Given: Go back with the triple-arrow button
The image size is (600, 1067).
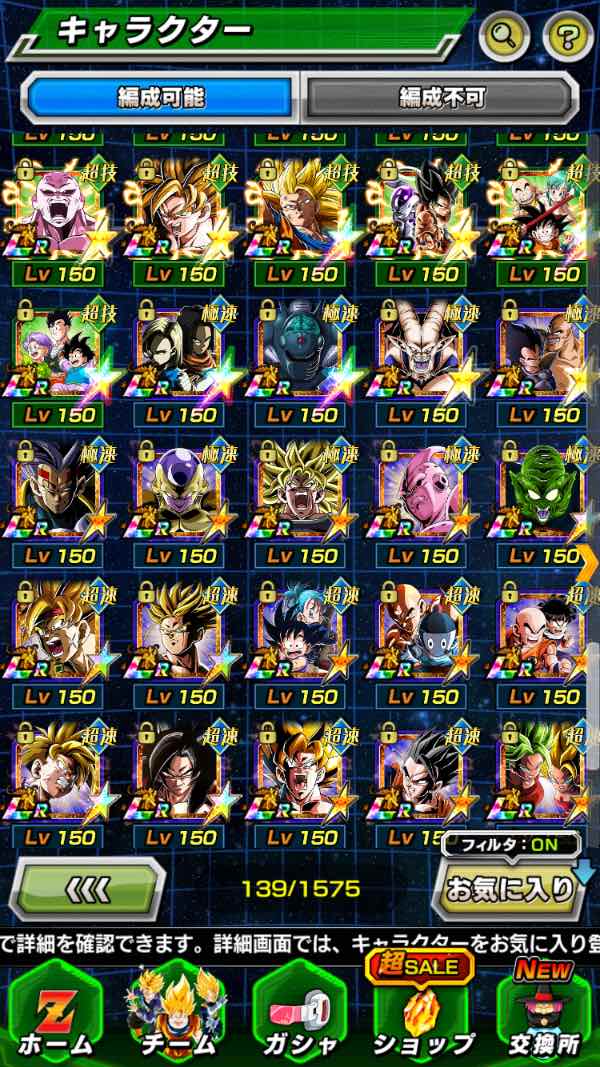Looking at the screenshot, I should 89,886.
